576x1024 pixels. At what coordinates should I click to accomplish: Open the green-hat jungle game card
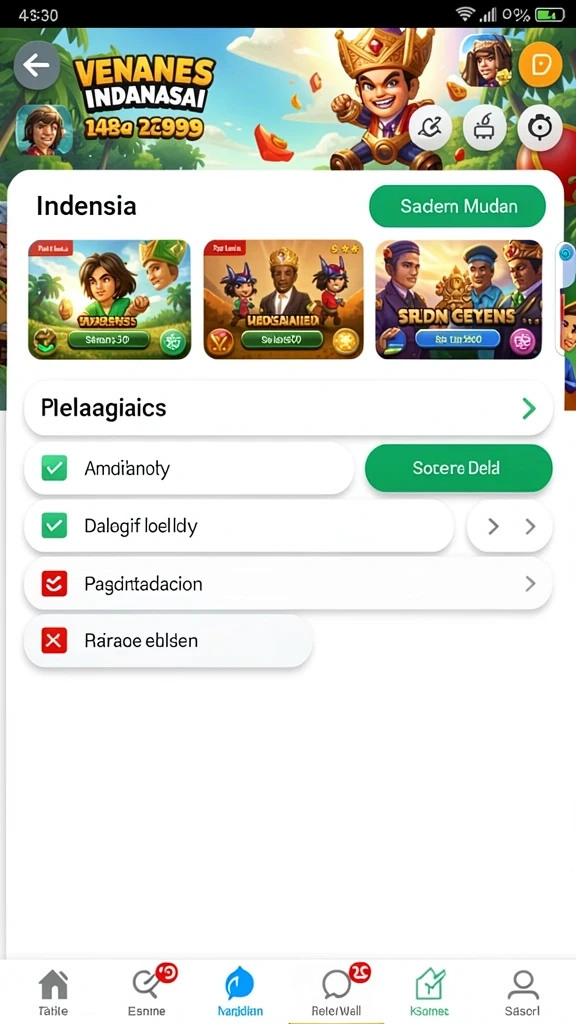(x=110, y=300)
